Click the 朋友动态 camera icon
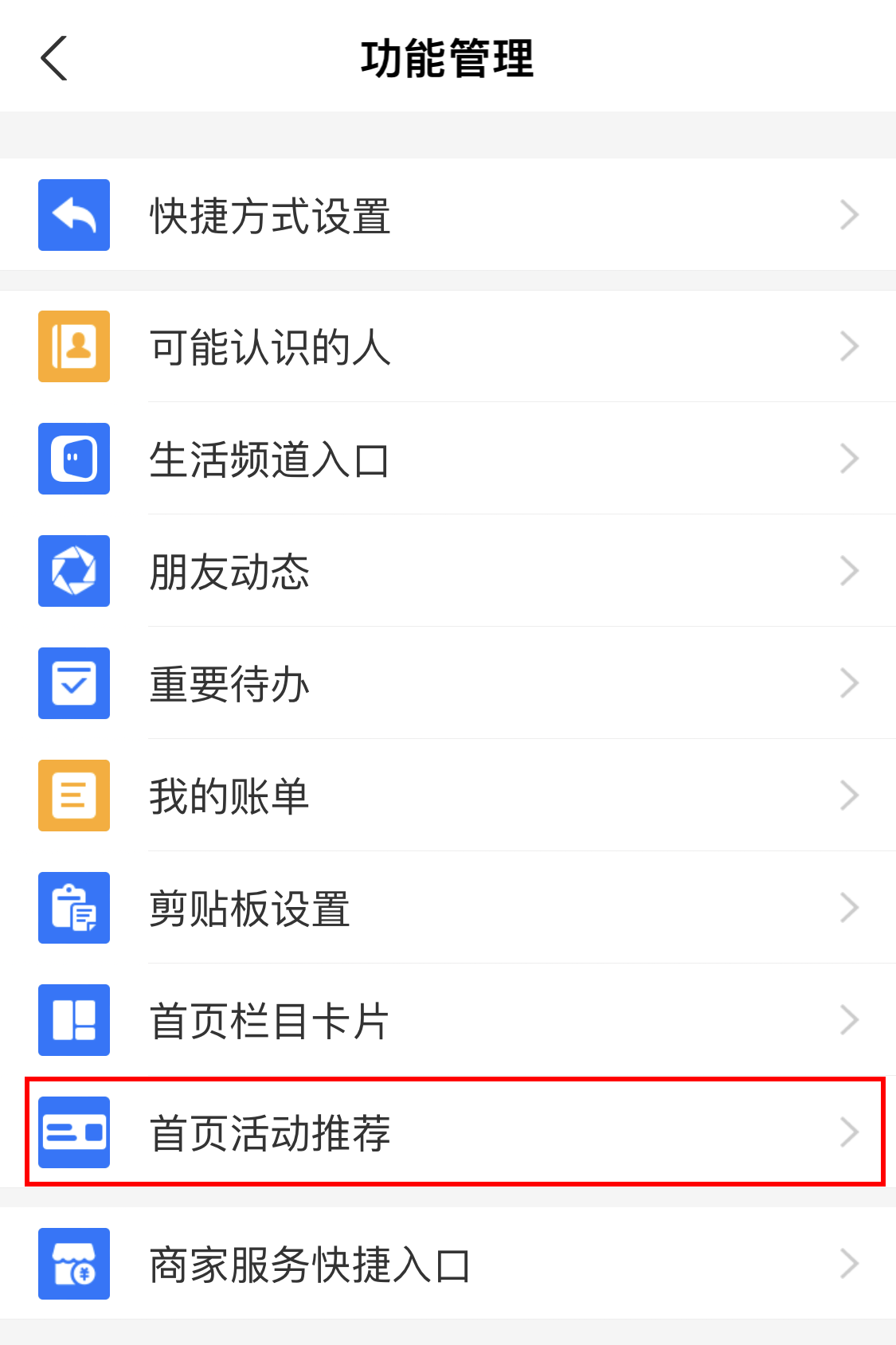The width and height of the screenshot is (896, 1345). tap(73, 571)
